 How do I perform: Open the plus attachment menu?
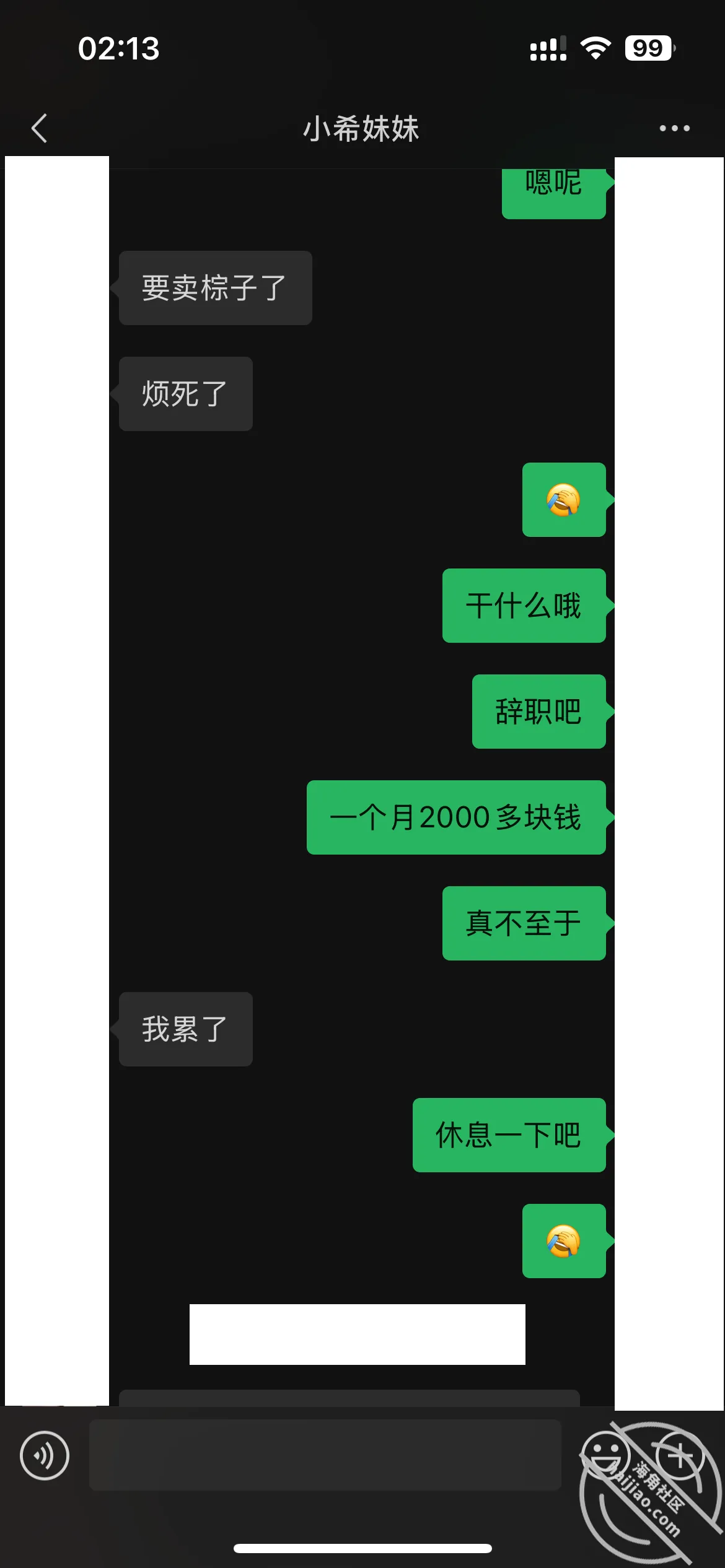pyautogui.click(x=680, y=1455)
